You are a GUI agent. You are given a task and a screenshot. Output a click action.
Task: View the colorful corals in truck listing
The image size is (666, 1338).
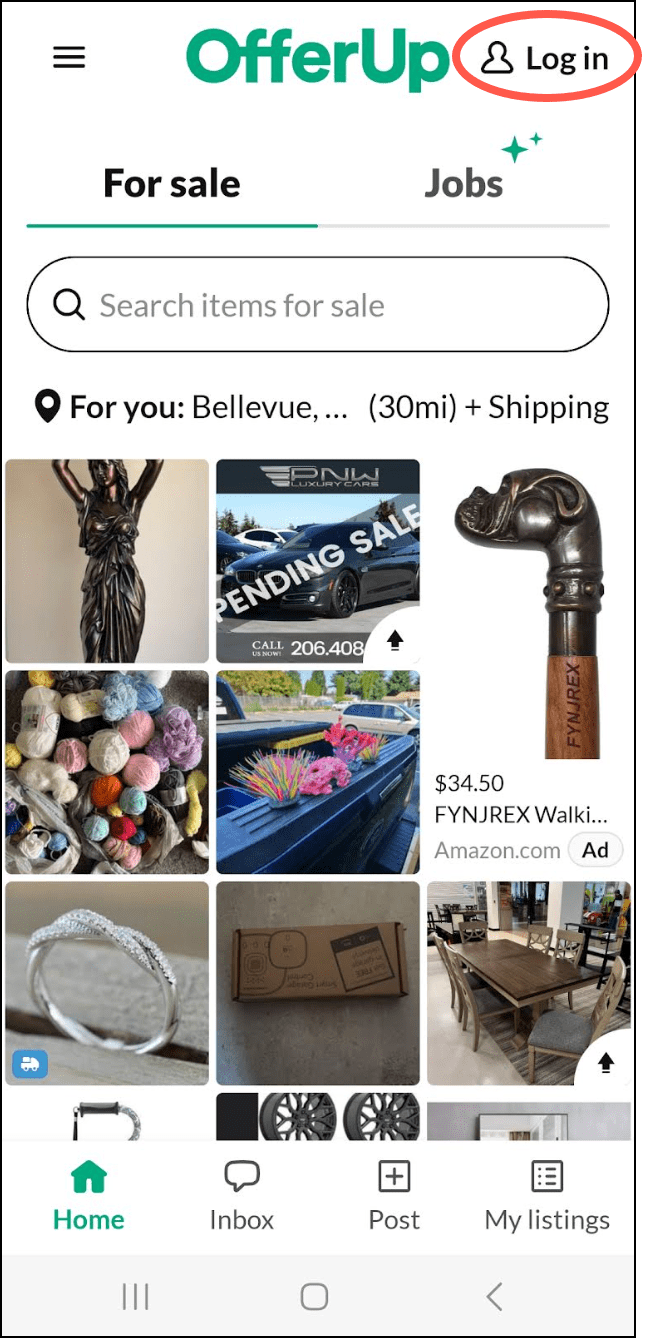click(318, 772)
